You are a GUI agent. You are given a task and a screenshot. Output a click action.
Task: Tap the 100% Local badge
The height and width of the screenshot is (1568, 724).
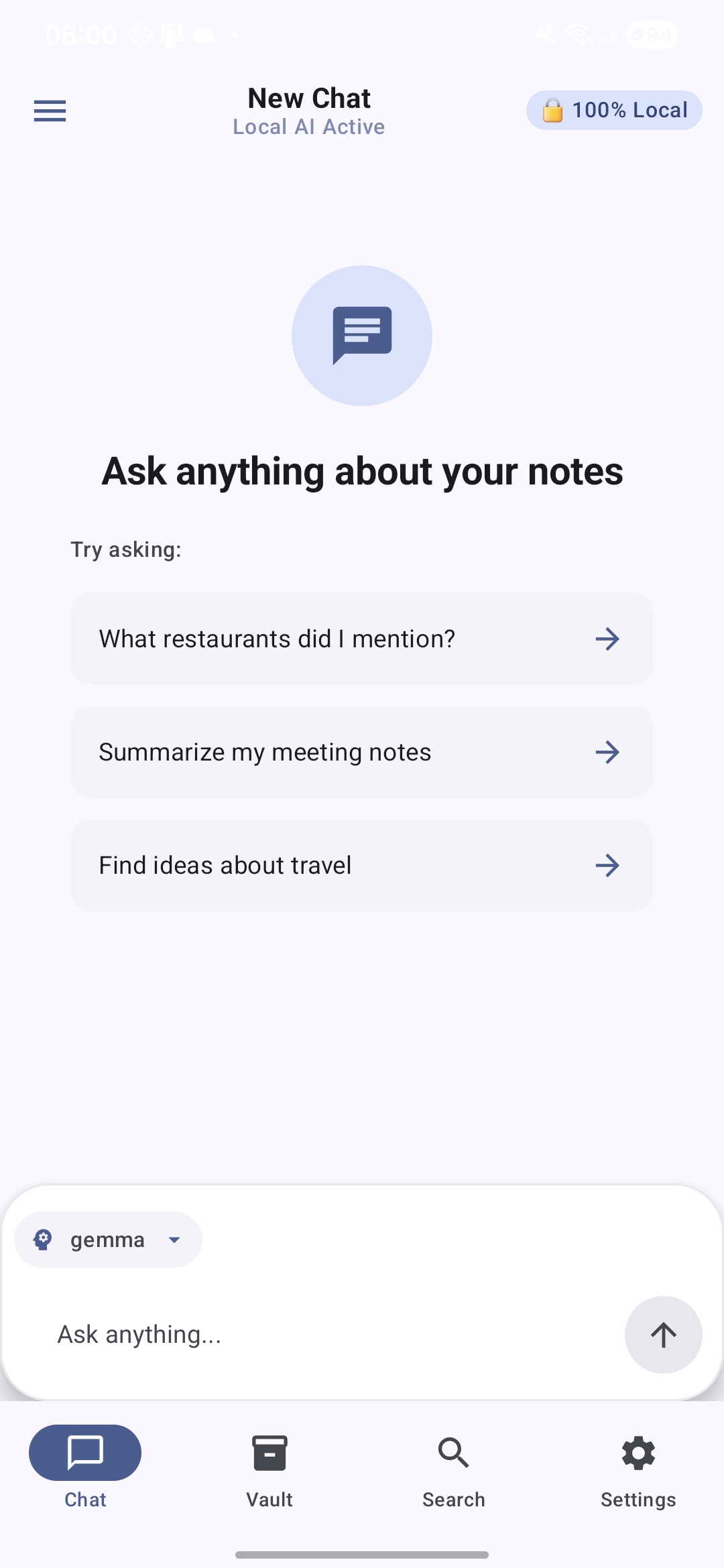point(614,111)
